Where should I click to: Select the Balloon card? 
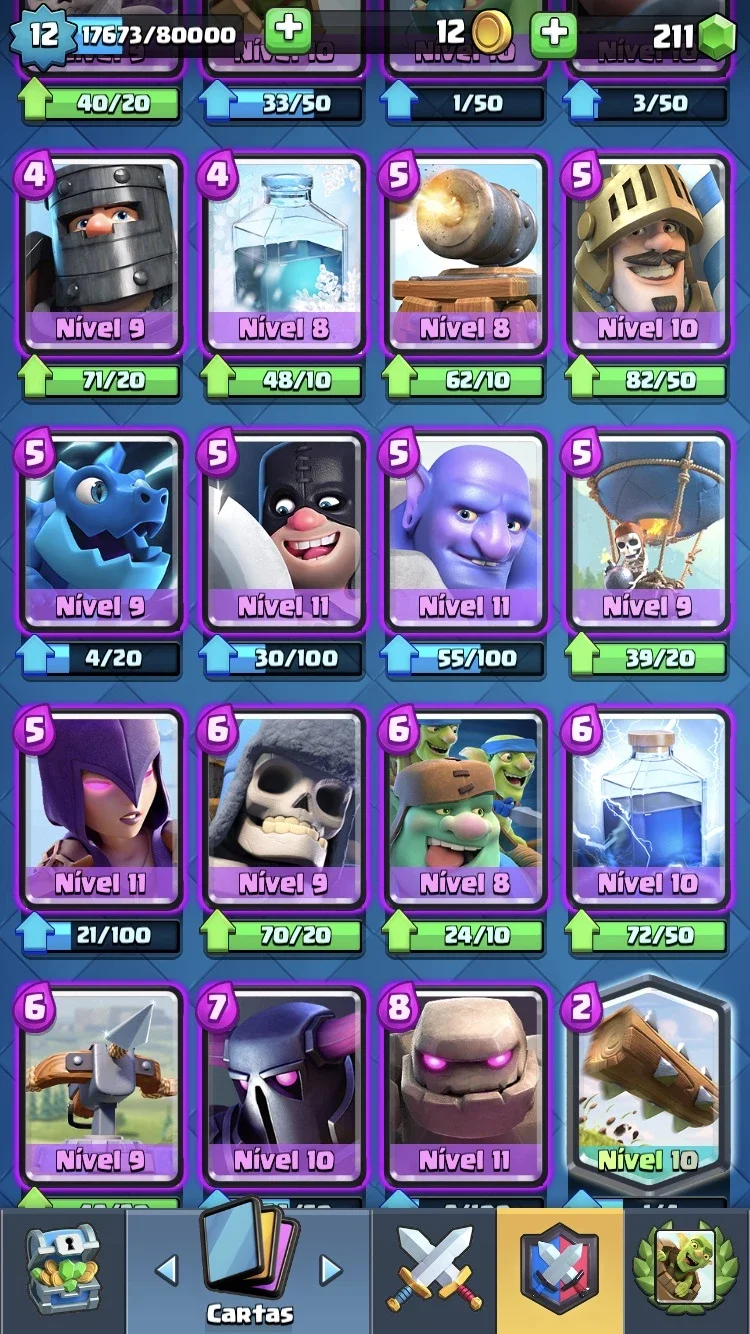(x=647, y=532)
